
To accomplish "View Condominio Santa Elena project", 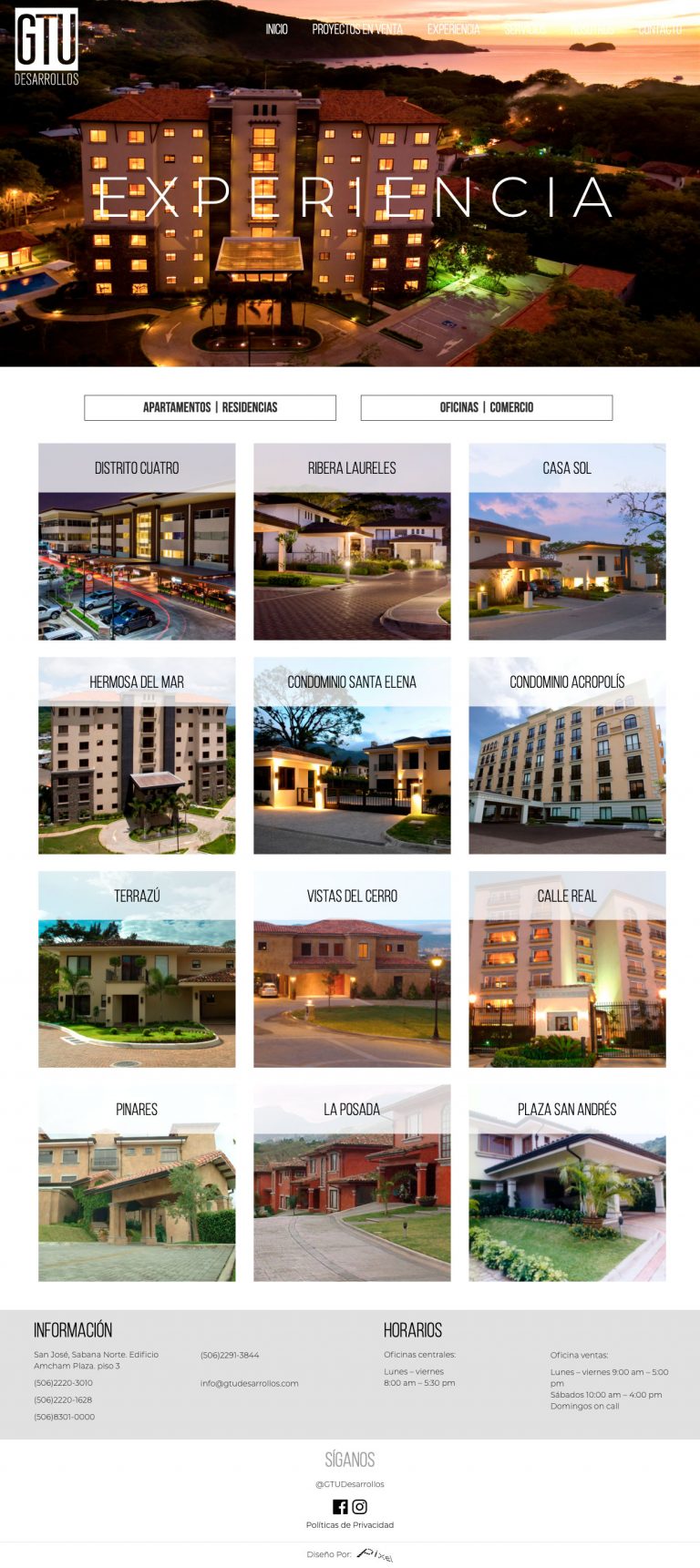I will click(x=352, y=755).
